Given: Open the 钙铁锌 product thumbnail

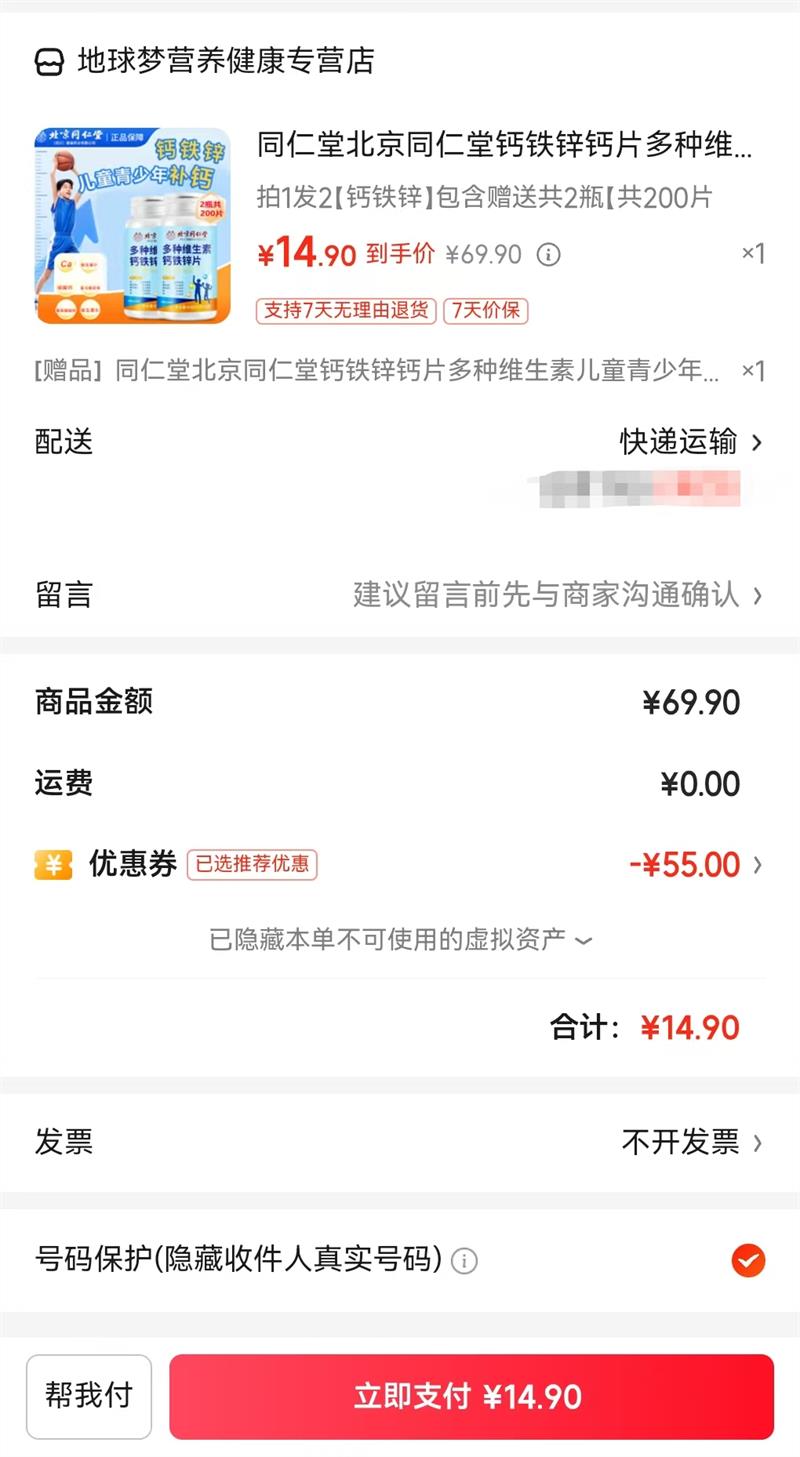Looking at the screenshot, I should point(133,225).
